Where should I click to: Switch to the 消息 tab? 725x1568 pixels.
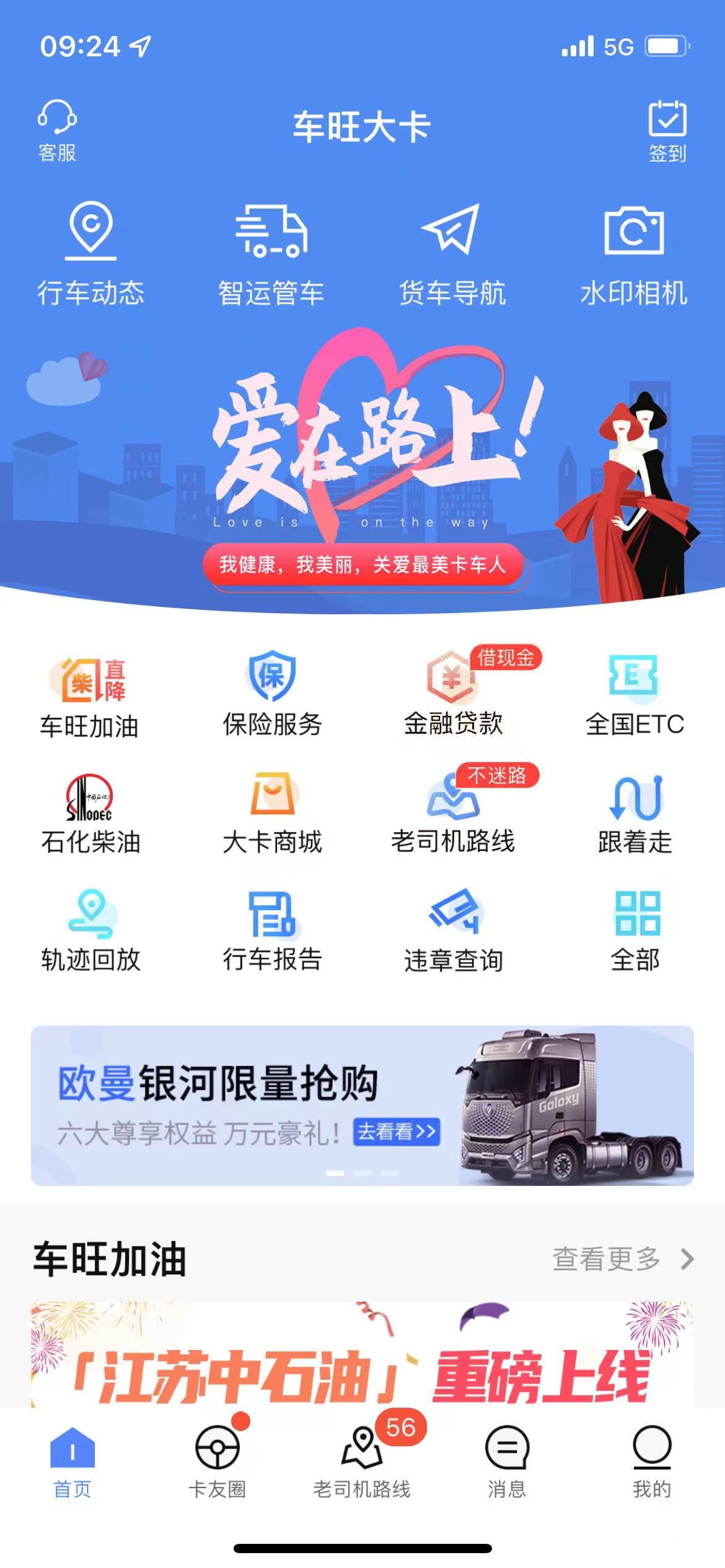(x=507, y=1461)
